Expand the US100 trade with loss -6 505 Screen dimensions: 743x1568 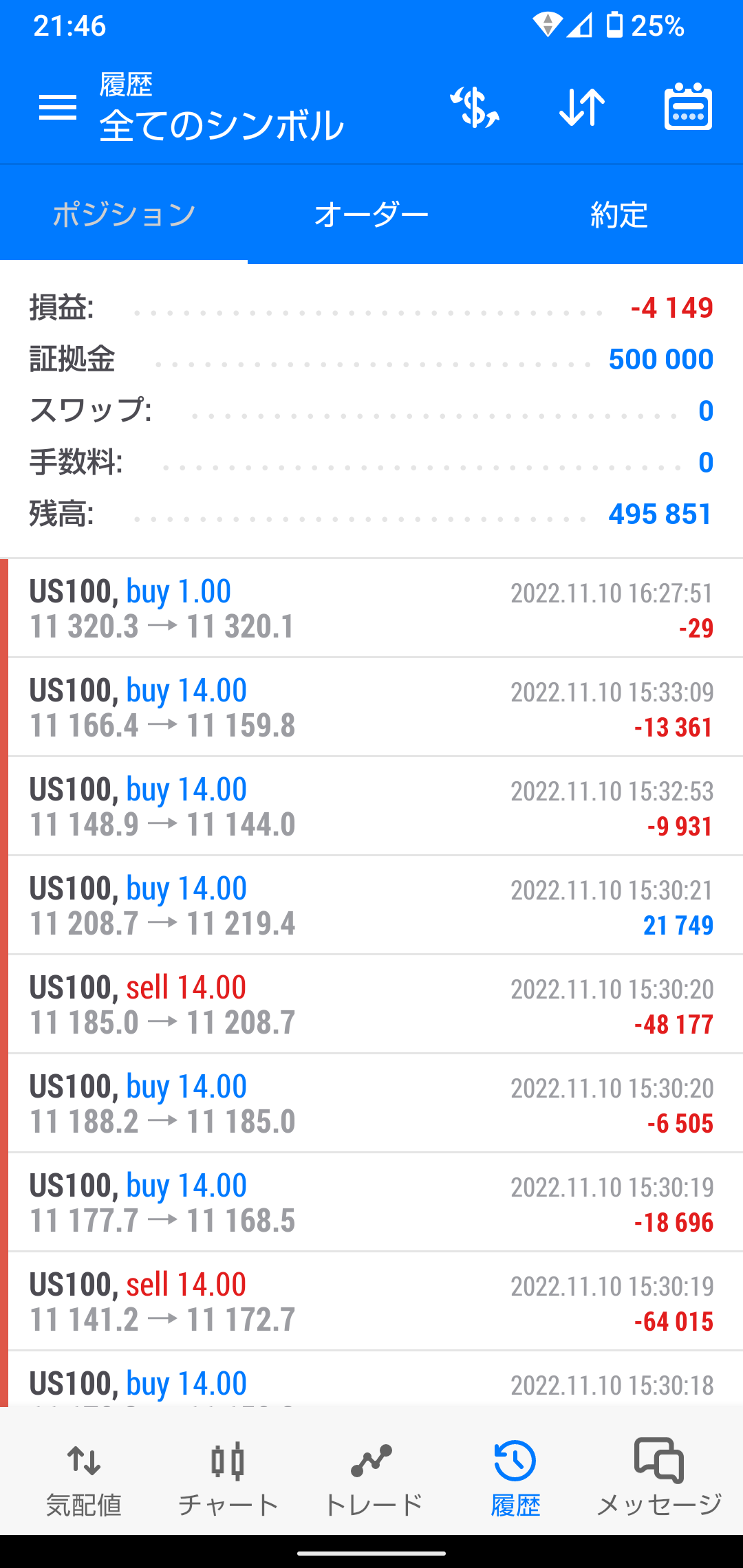click(x=371, y=1104)
